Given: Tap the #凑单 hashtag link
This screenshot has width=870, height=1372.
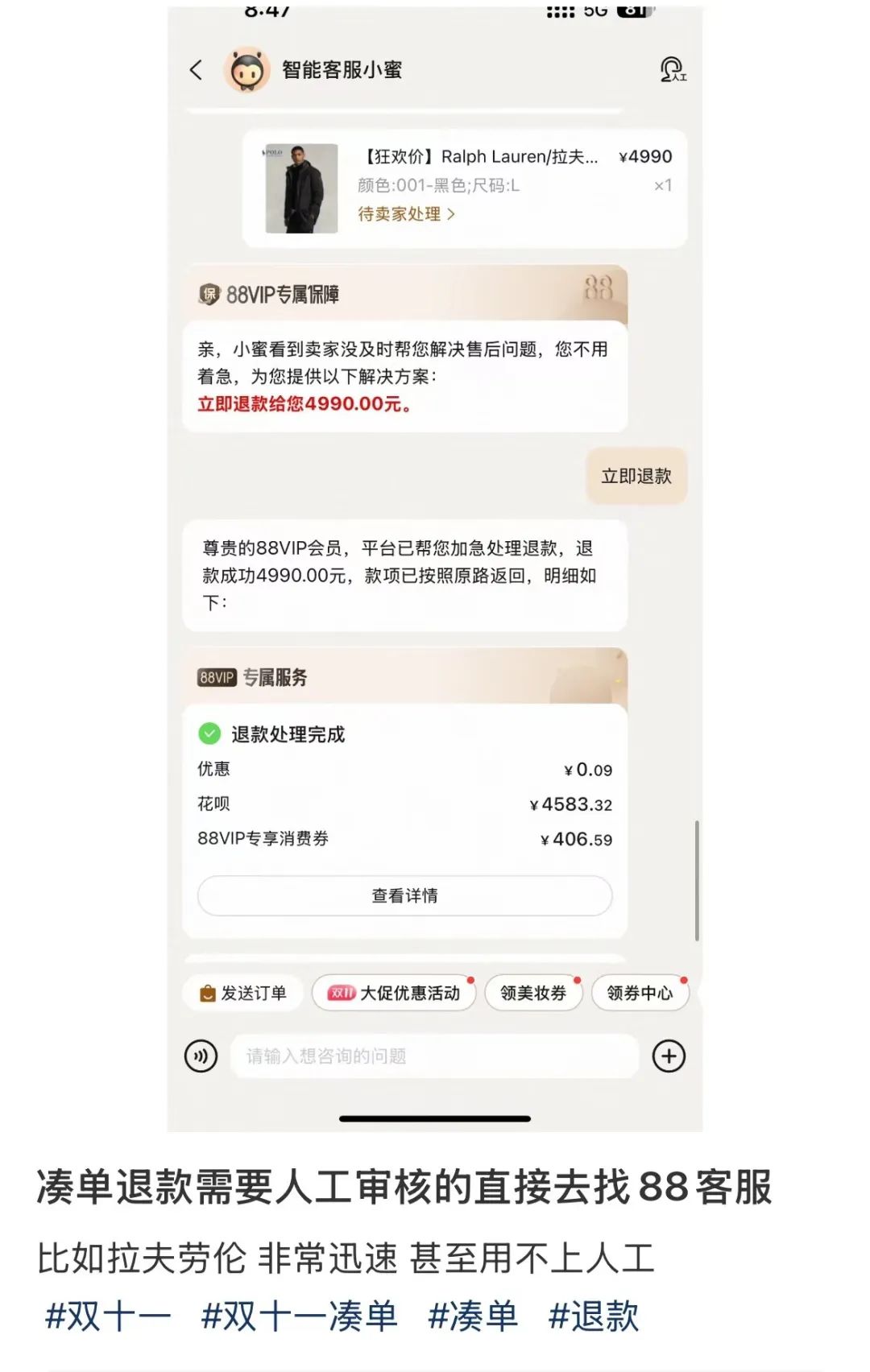Looking at the screenshot, I should [473, 1317].
